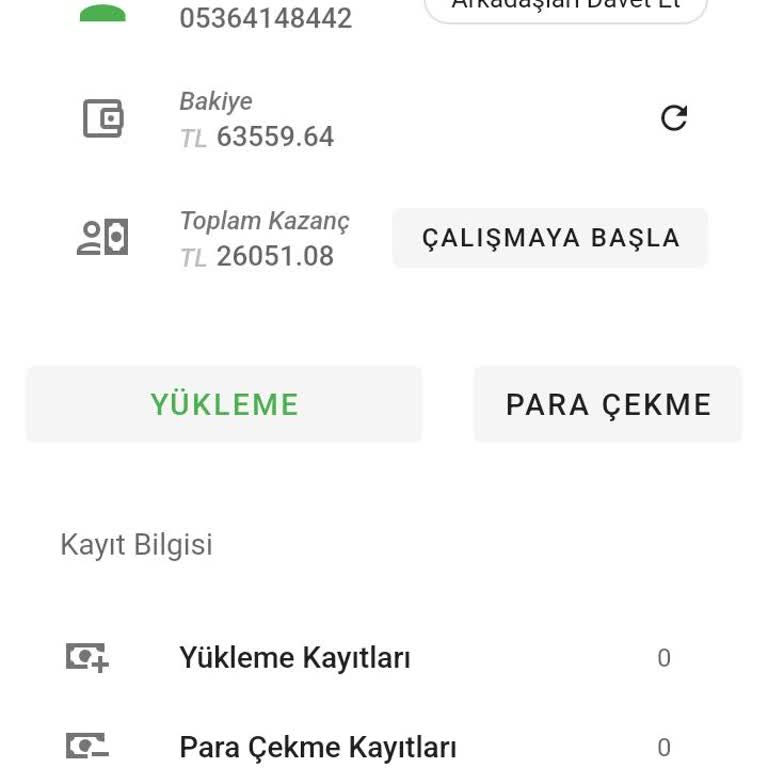Open Yükleme Kayıtları records
This screenshot has width=768, height=768.
point(295,658)
